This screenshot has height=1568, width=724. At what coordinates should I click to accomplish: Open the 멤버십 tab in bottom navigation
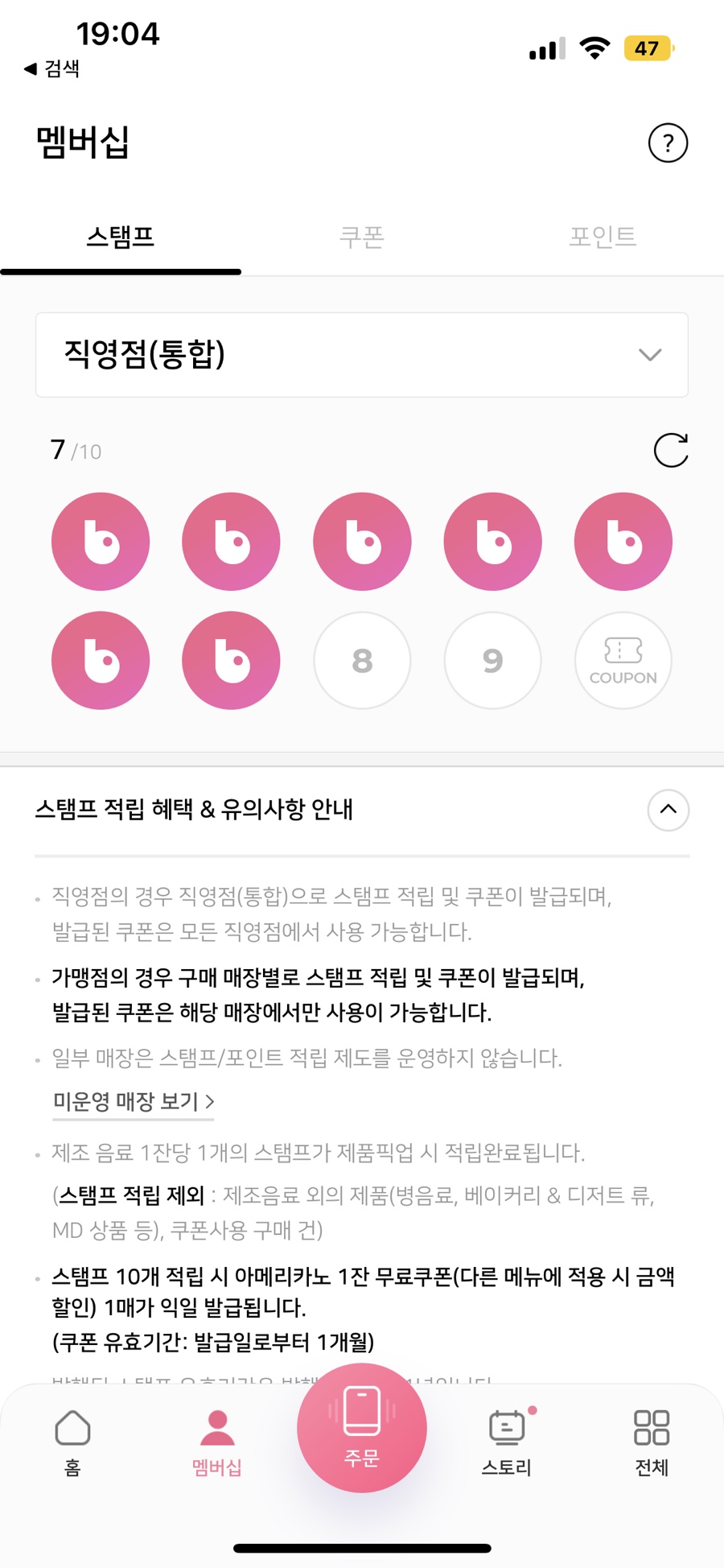pyautogui.click(x=217, y=1441)
